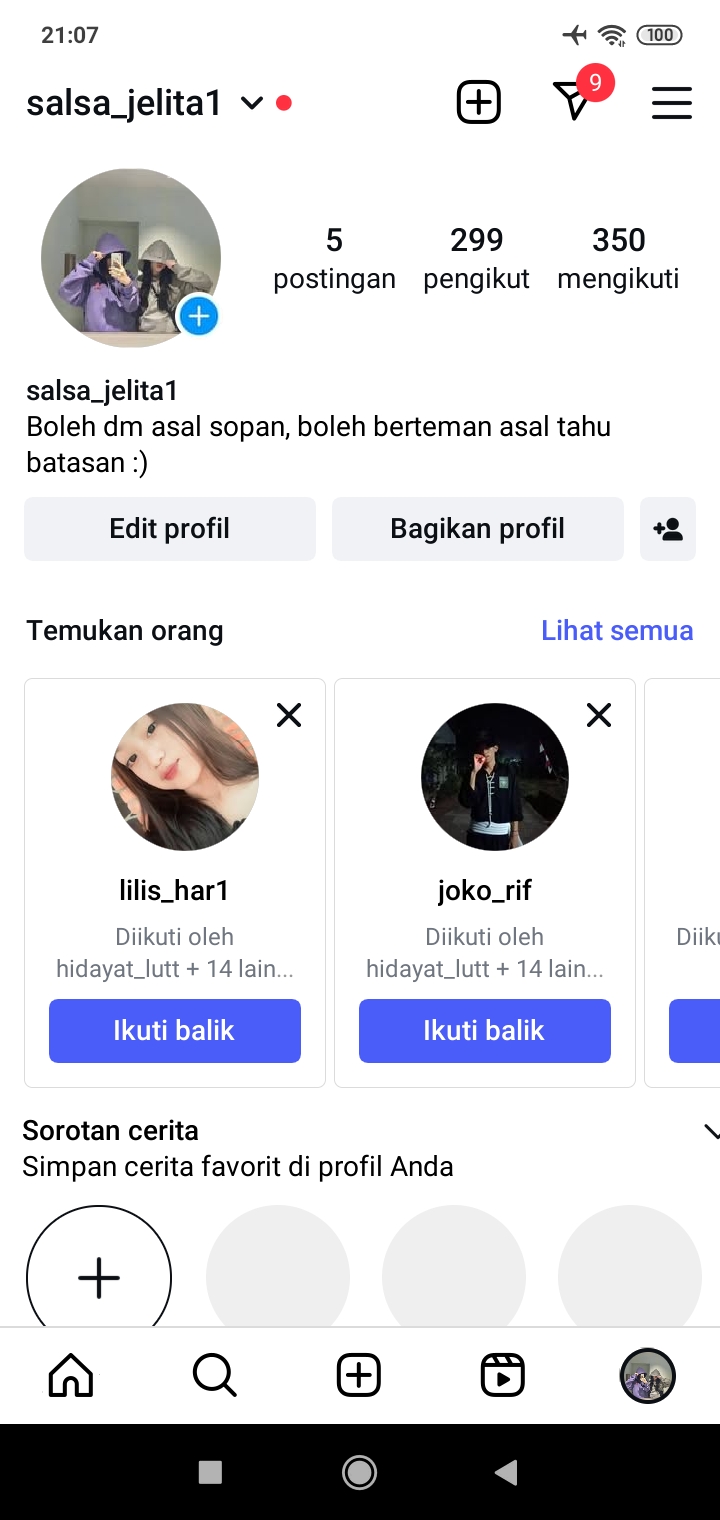
Task: Open the hamburger menu
Action: point(671,102)
